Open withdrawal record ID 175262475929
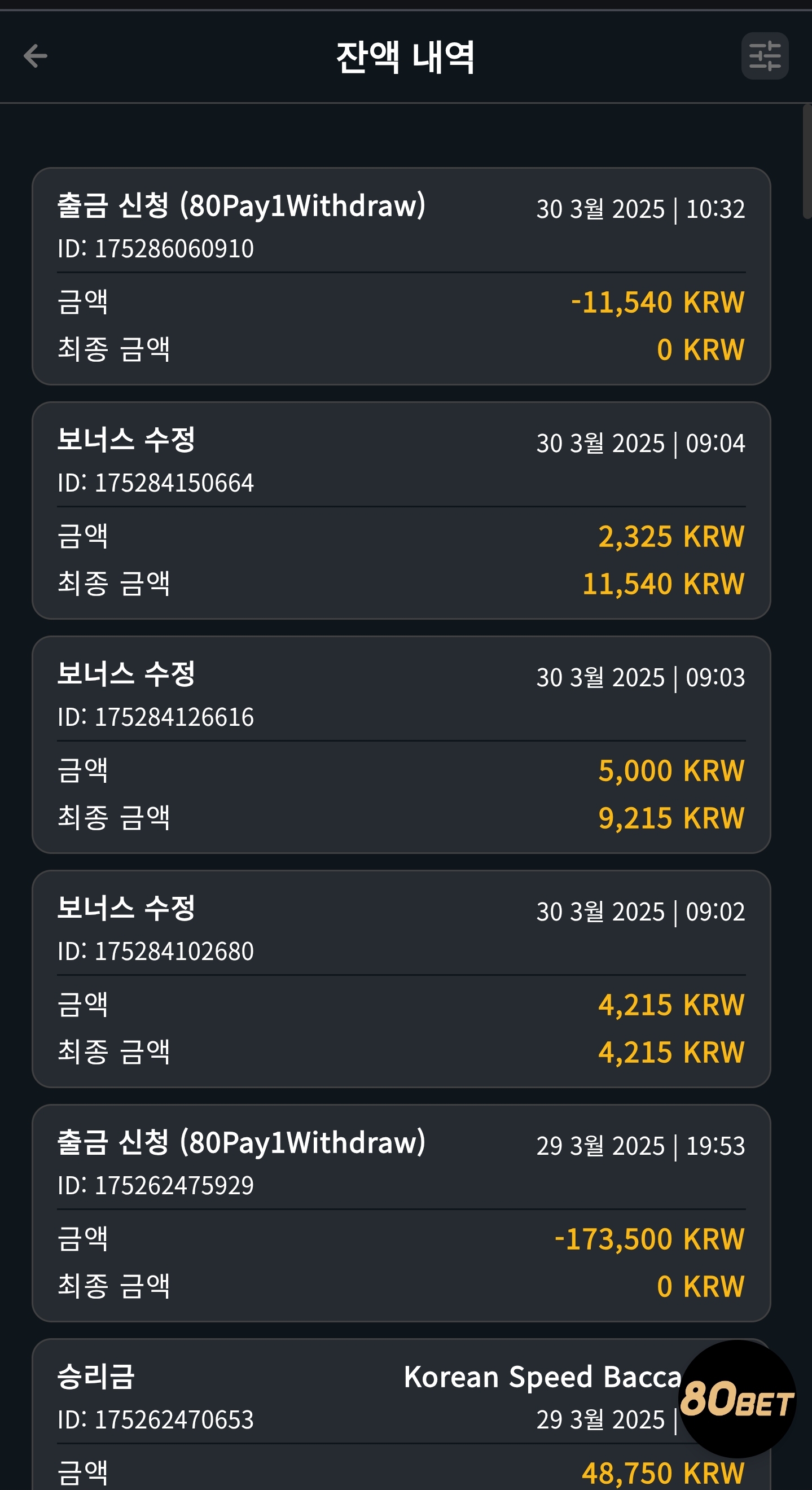 point(401,1213)
